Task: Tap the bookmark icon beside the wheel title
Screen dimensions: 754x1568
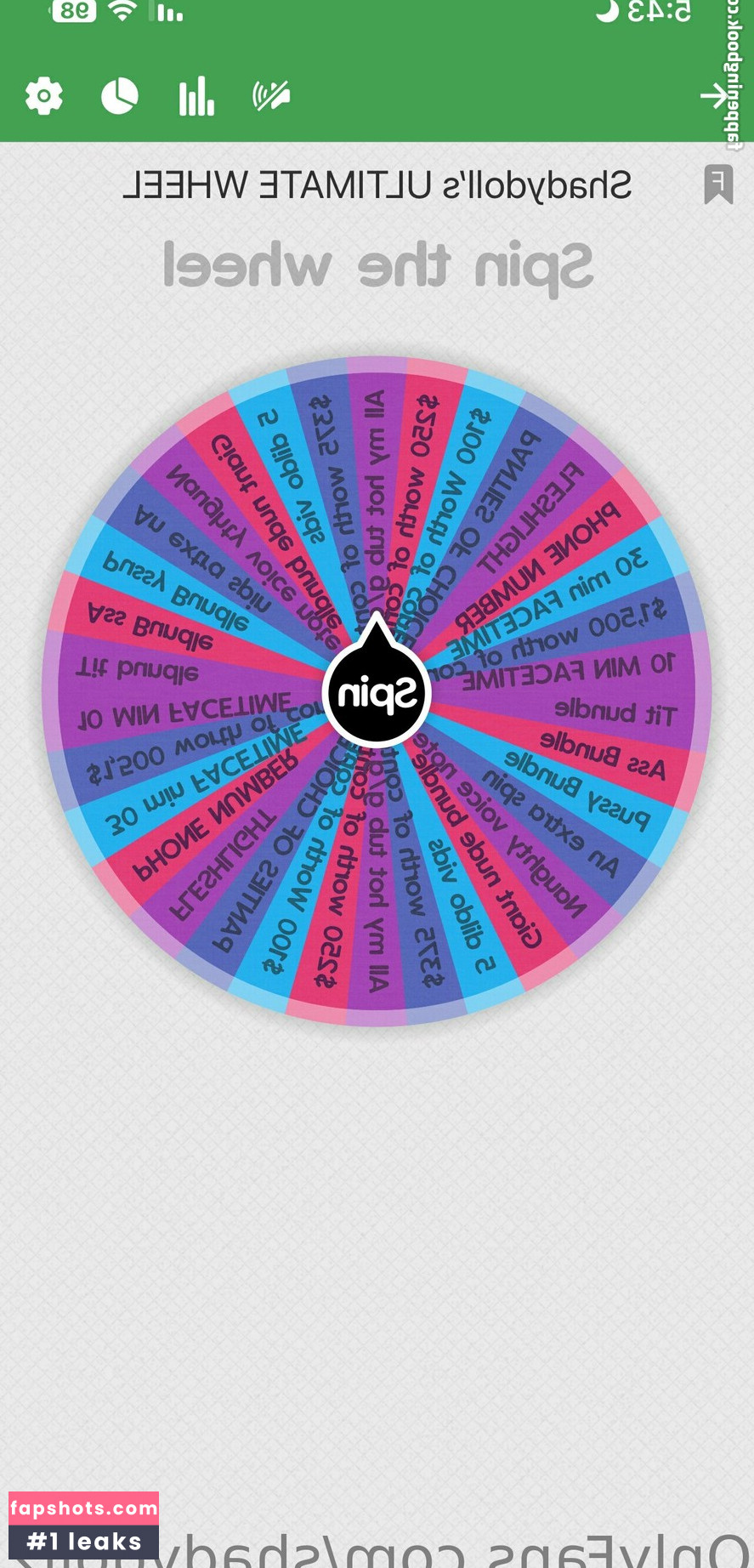Action: [718, 185]
